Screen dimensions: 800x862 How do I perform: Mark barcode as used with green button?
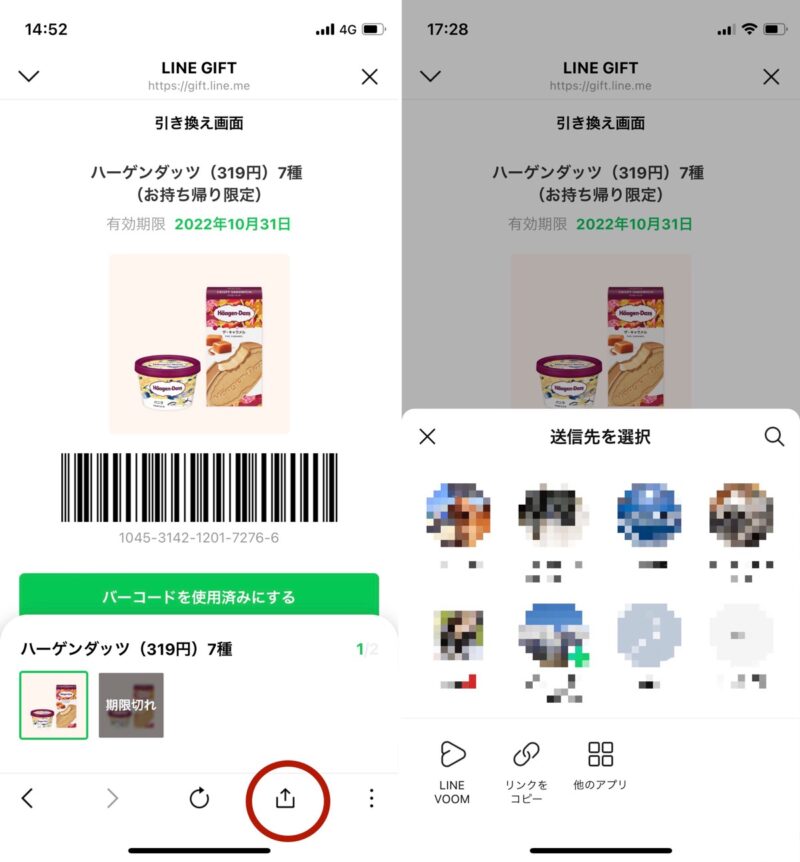pos(199,597)
